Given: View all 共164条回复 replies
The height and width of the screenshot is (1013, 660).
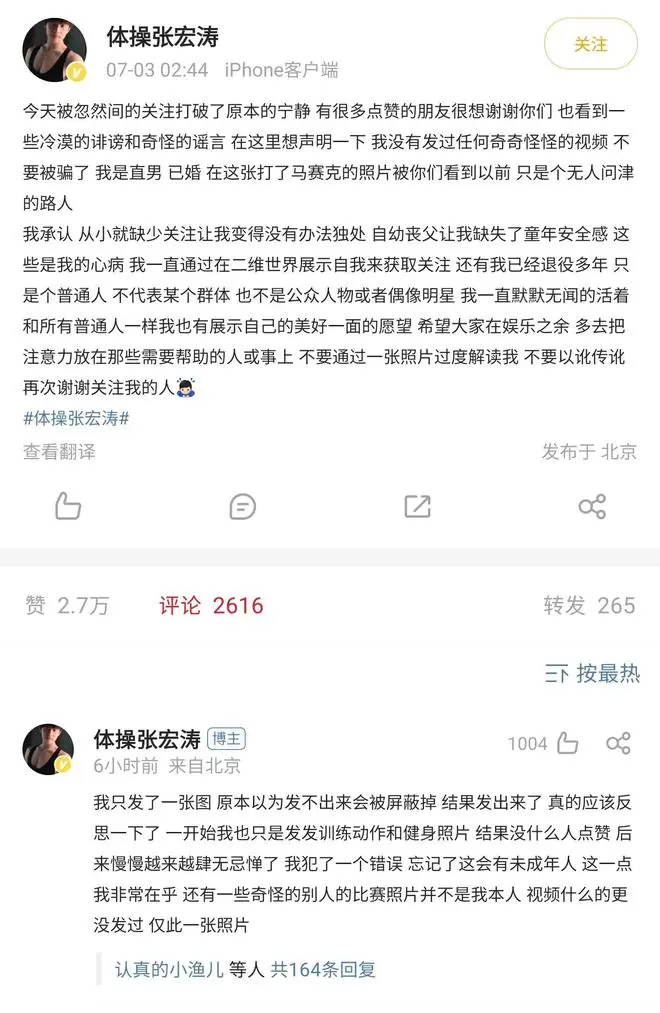Looking at the screenshot, I should click(323, 969).
